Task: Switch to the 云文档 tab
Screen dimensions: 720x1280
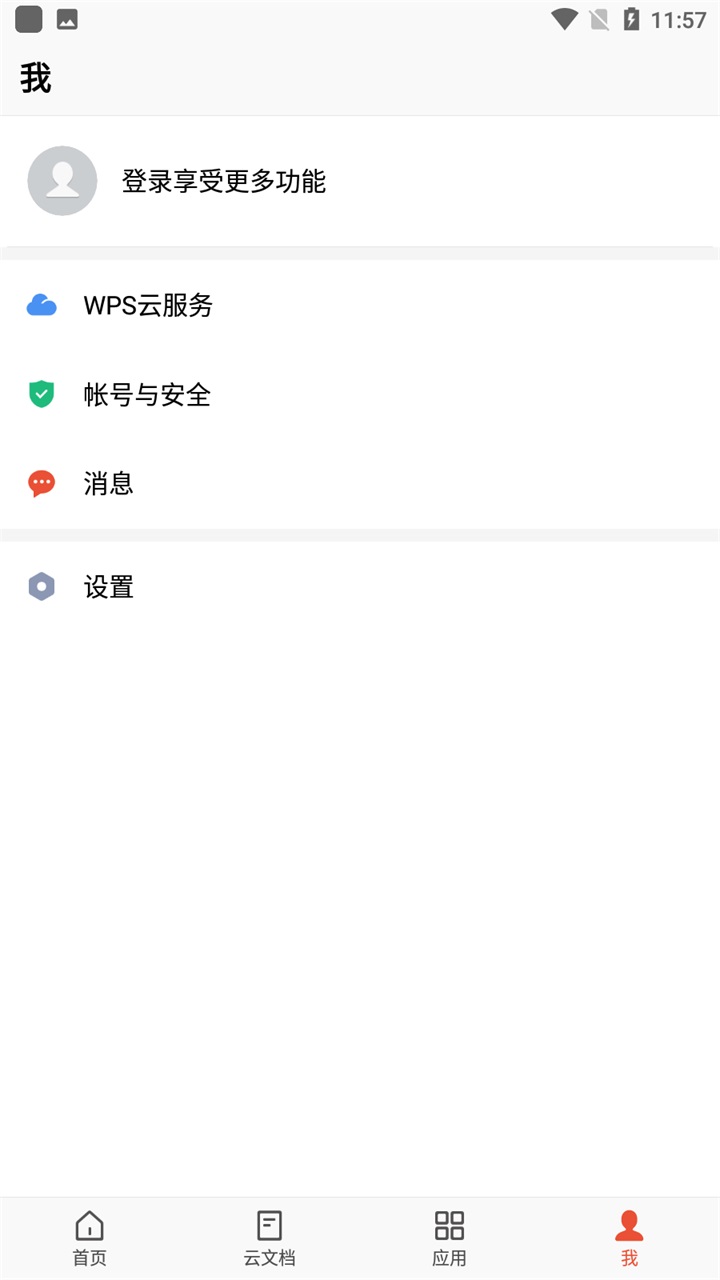Action: pyautogui.click(x=270, y=1238)
